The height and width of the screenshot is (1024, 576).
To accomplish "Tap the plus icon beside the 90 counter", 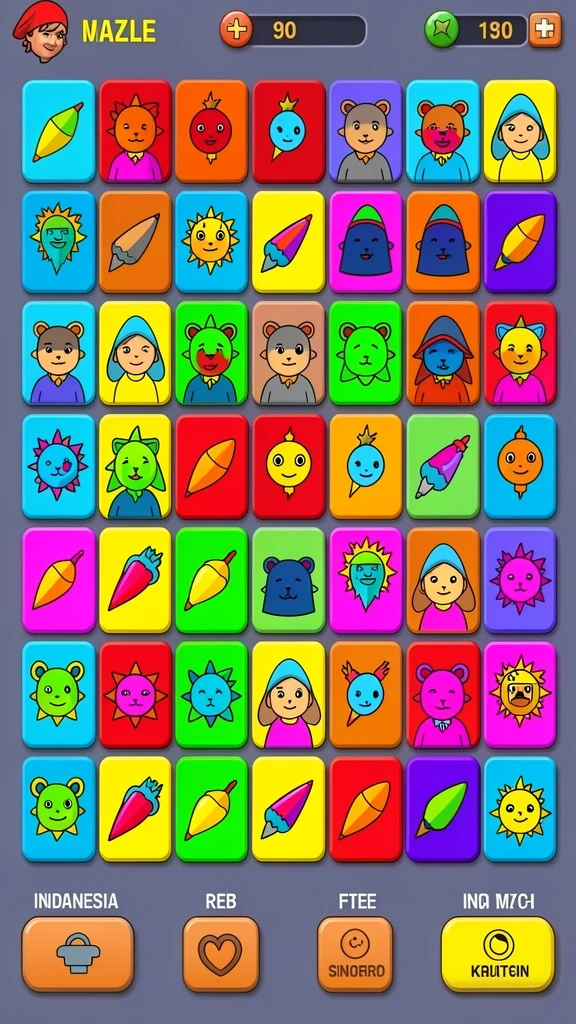I will coord(236,30).
